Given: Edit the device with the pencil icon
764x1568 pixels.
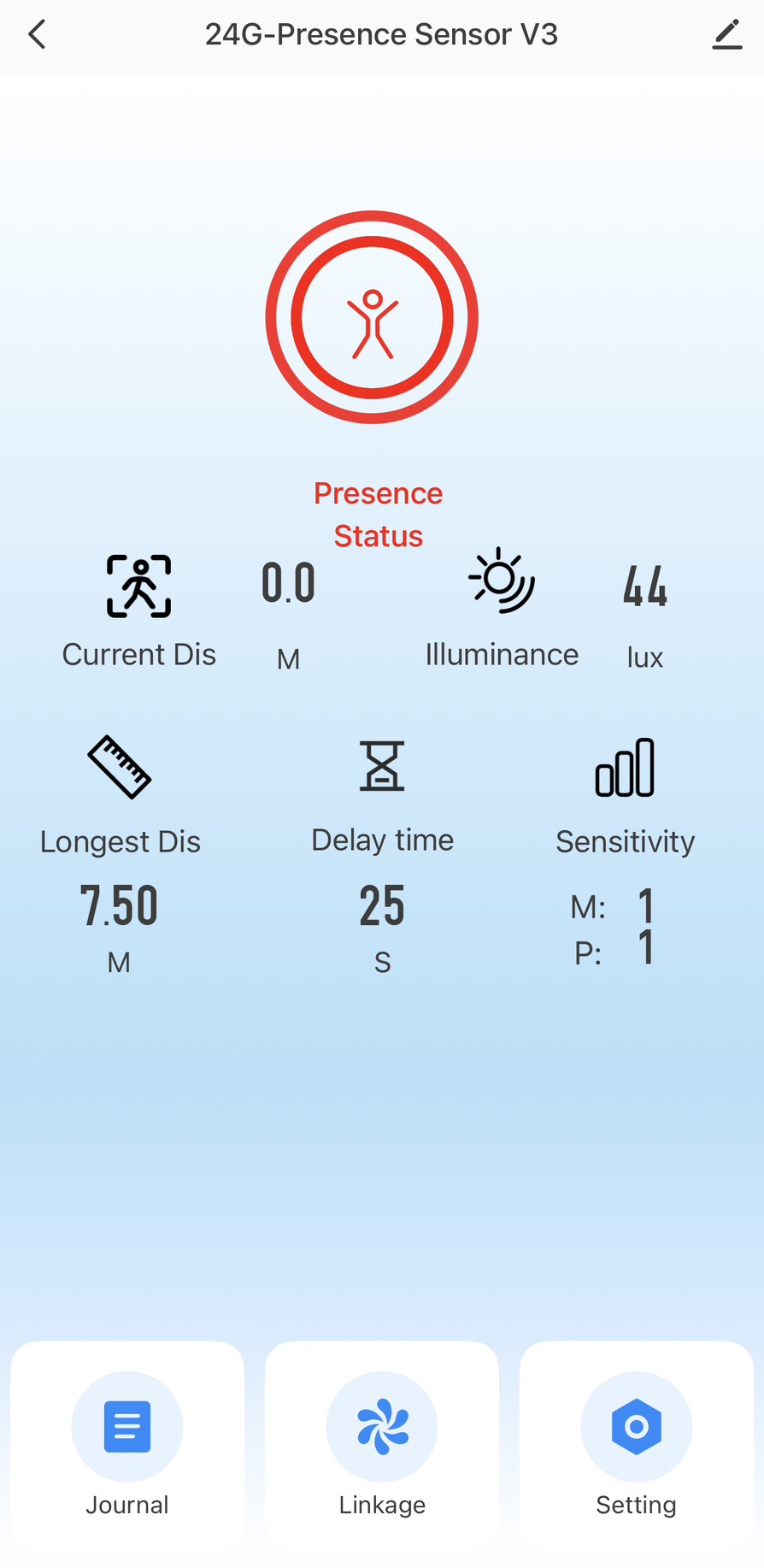Looking at the screenshot, I should tap(726, 35).
